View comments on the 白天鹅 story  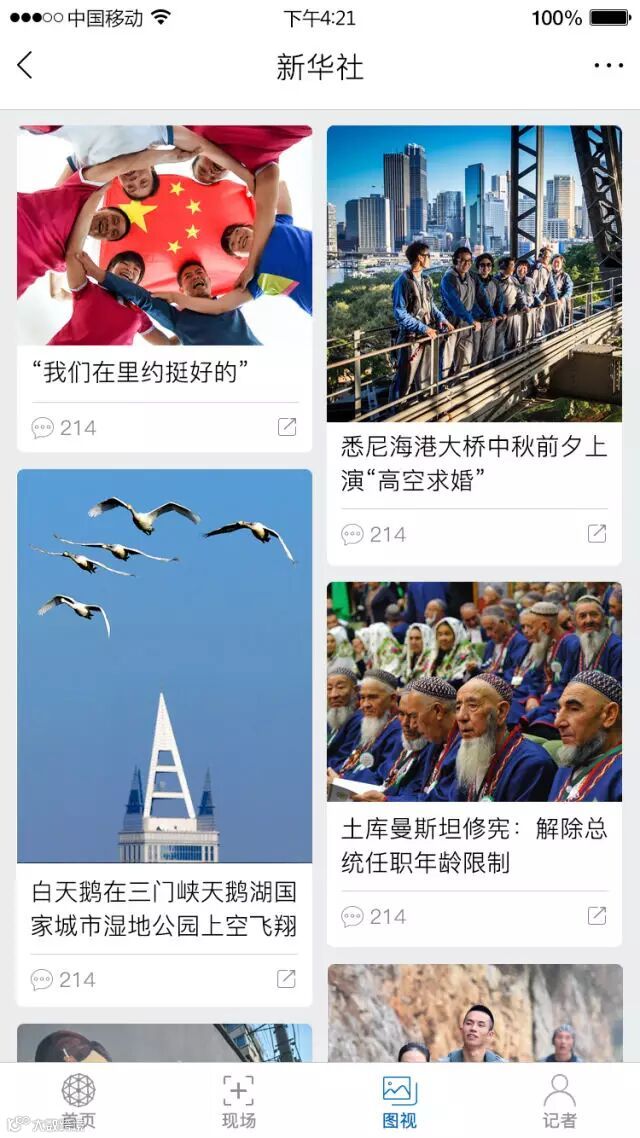[x=64, y=979]
